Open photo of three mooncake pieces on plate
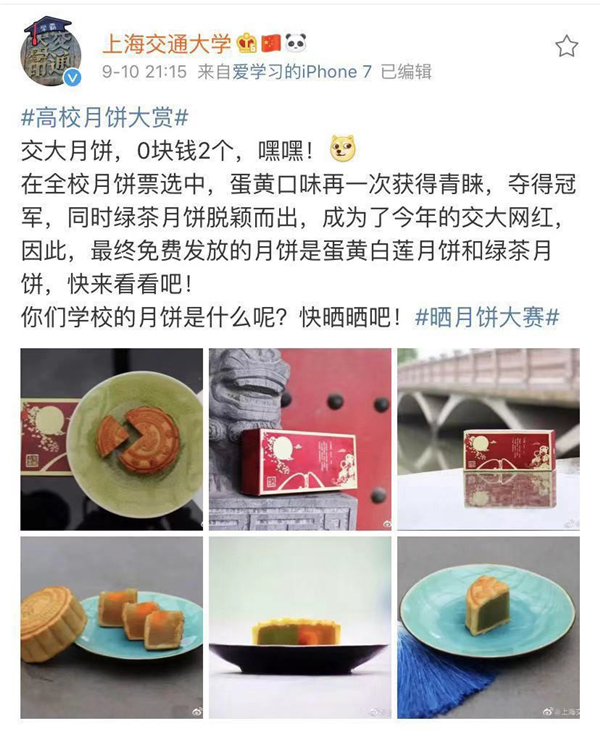This screenshot has width=600, height=744. coord(111,626)
